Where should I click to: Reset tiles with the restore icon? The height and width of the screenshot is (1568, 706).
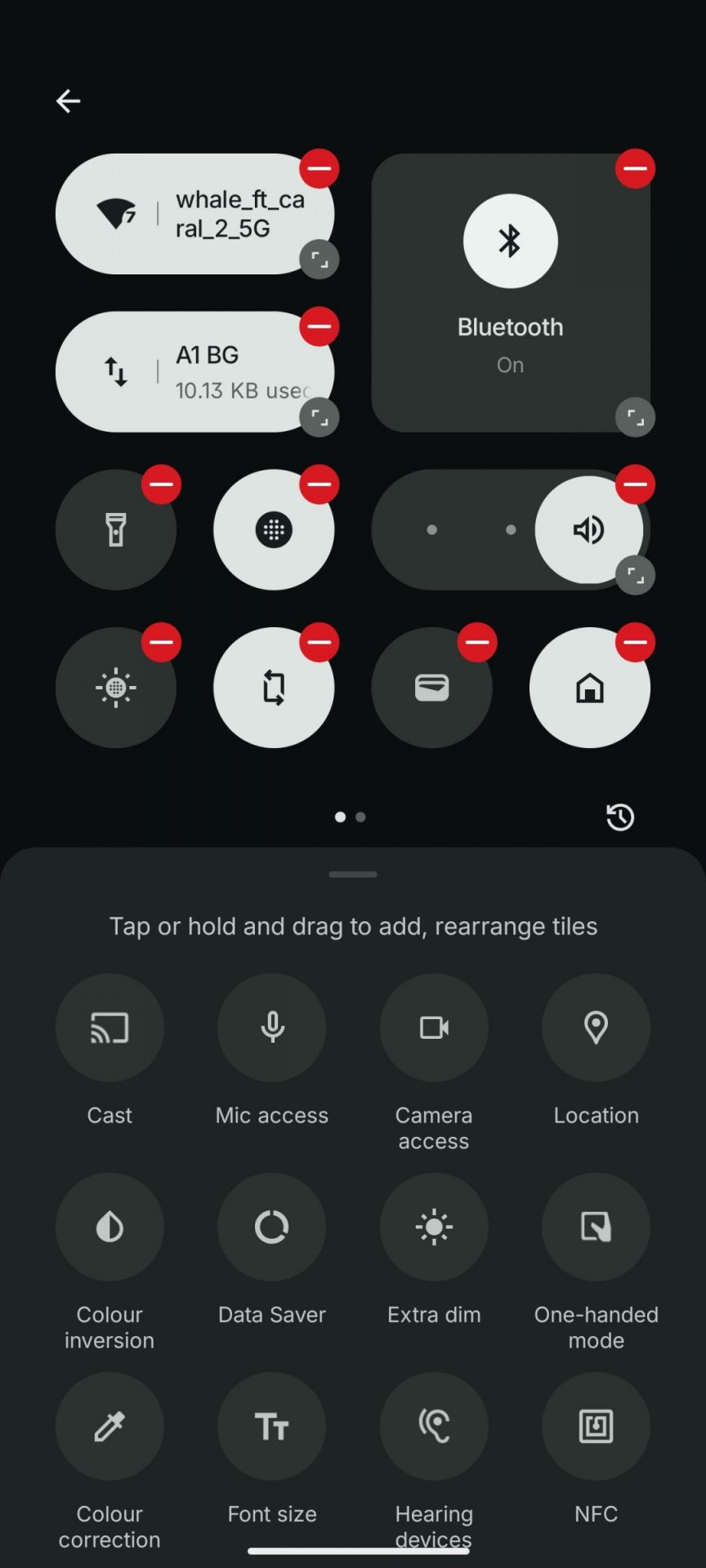[x=620, y=817]
